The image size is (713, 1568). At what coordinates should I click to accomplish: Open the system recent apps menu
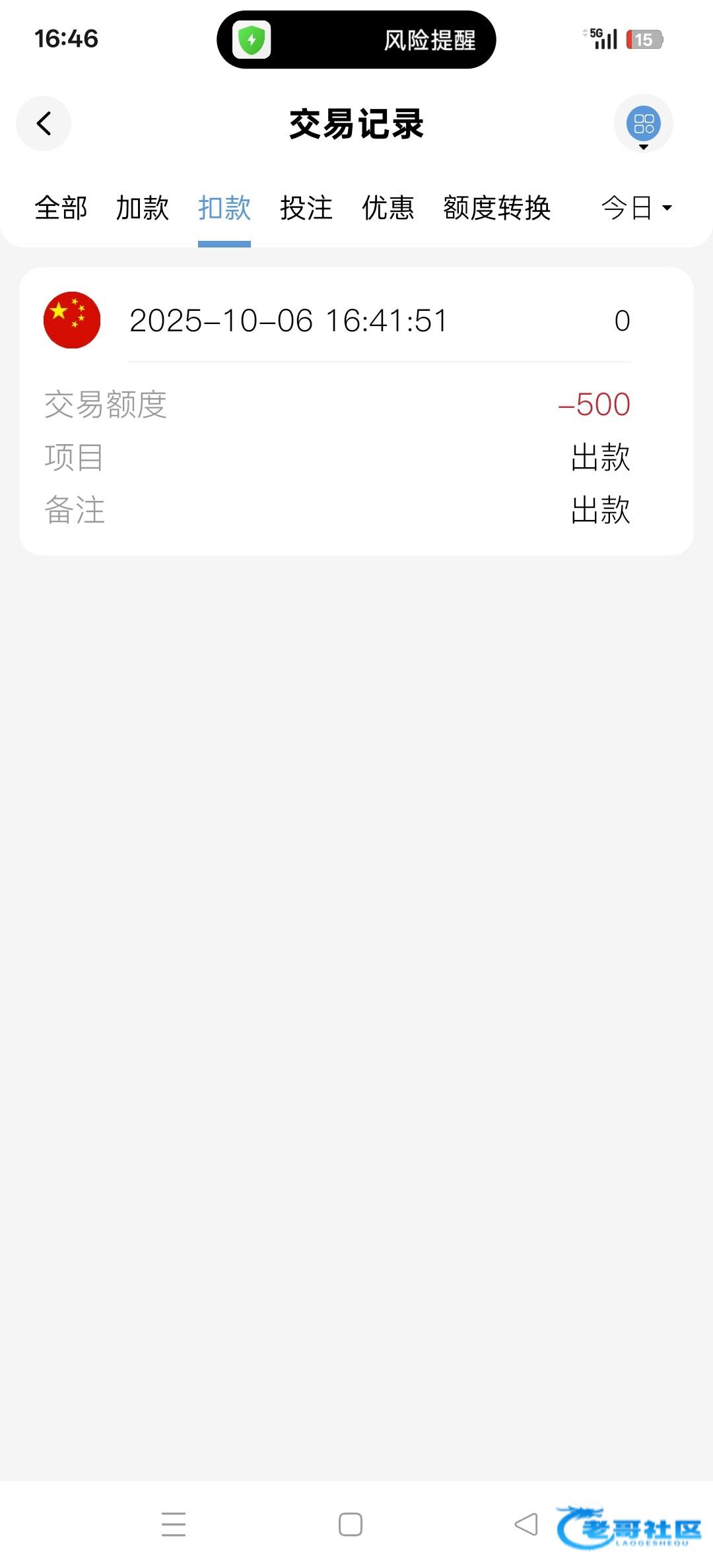pyautogui.click(x=174, y=1524)
